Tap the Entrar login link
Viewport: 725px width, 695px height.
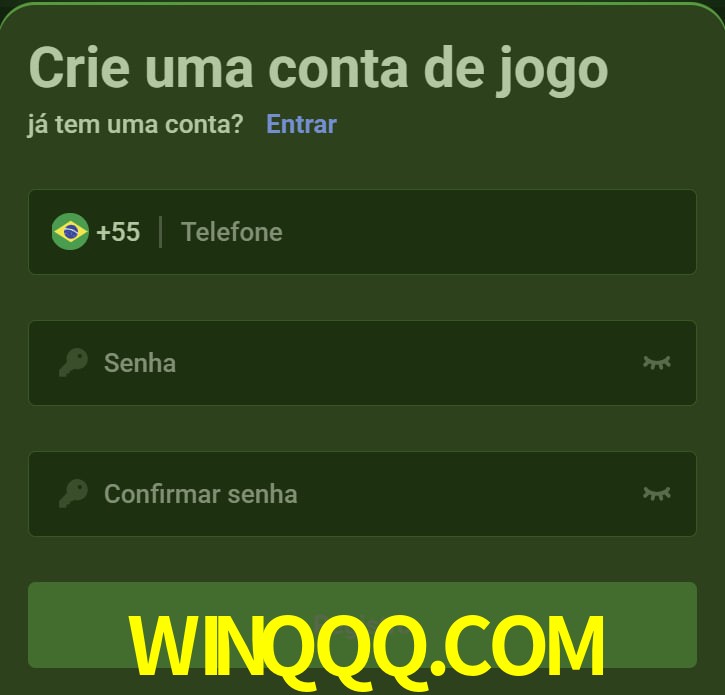(301, 124)
